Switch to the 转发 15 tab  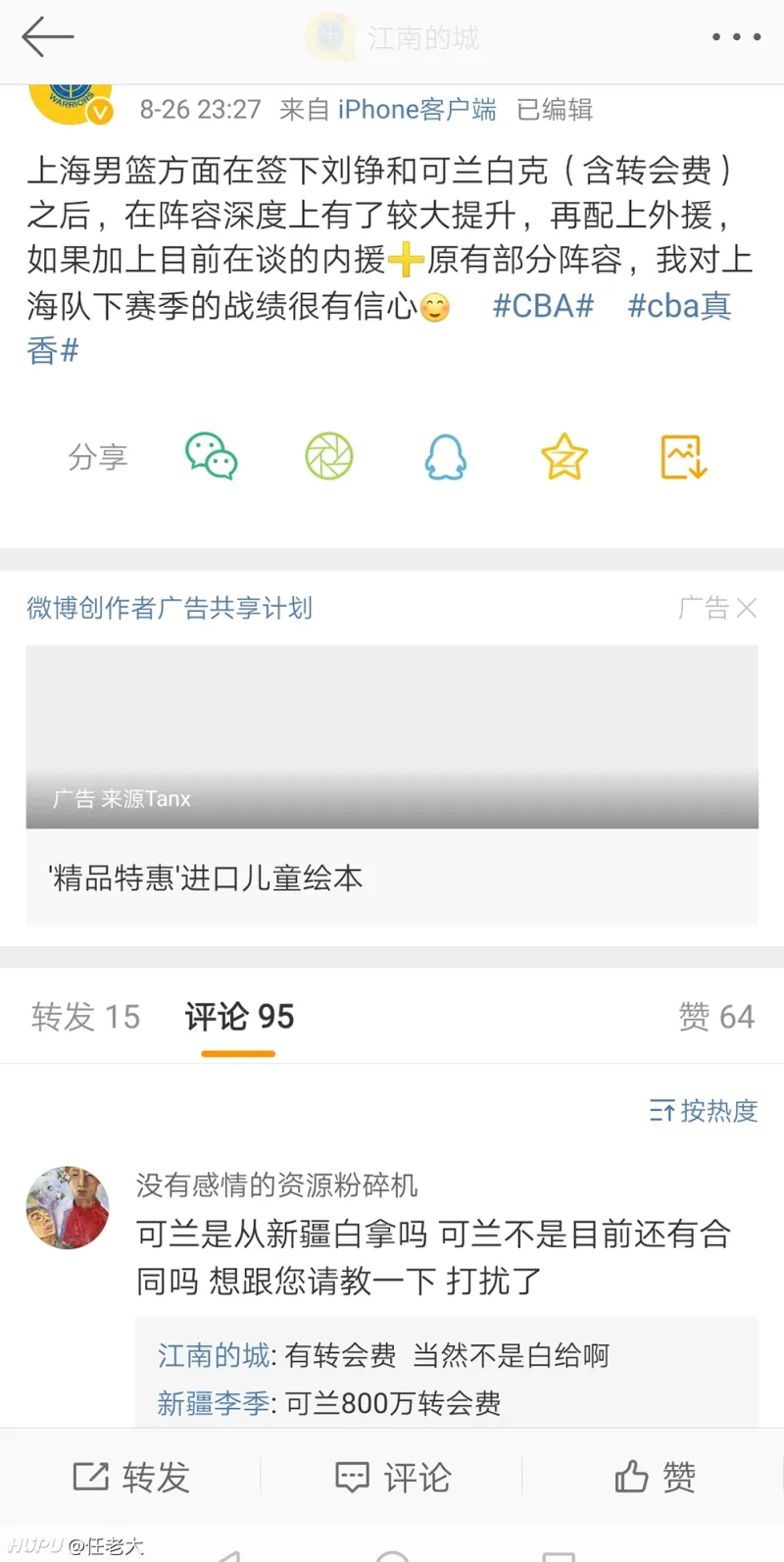pos(86,1017)
